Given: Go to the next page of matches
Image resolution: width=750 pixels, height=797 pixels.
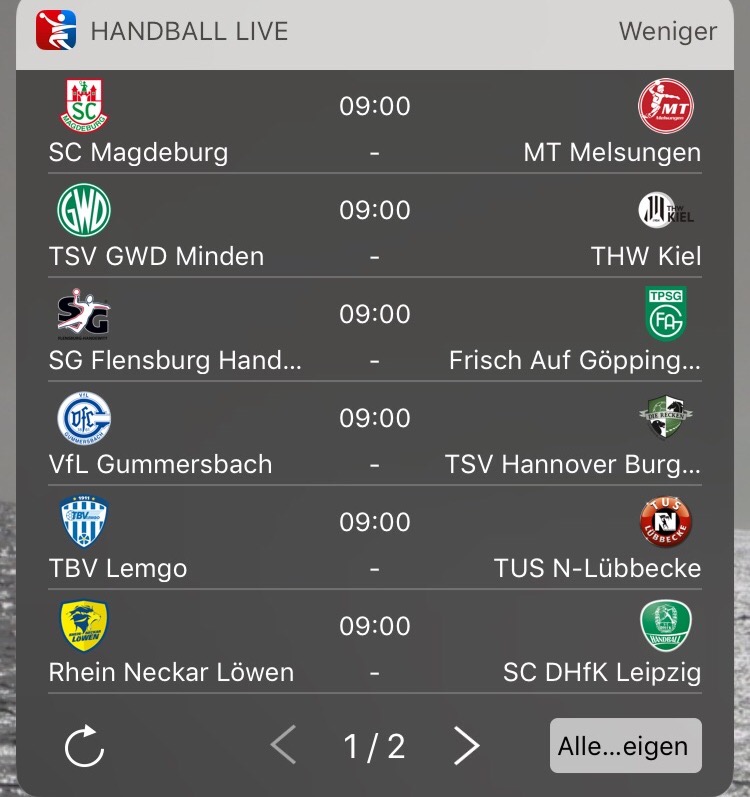Looking at the screenshot, I should [x=466, y=746].
